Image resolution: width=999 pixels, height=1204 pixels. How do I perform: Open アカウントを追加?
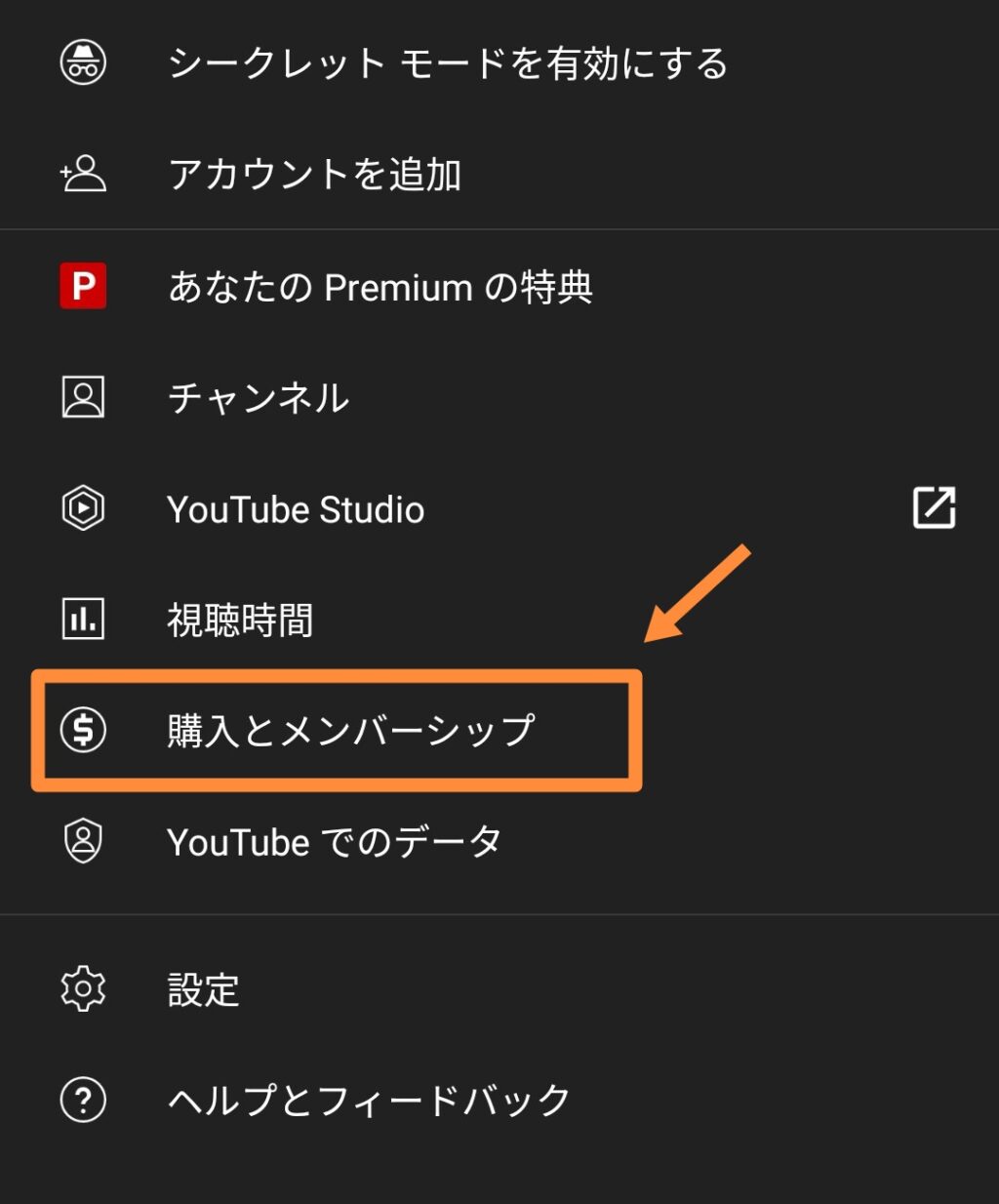pyautogui.click(x=314, y=175)
